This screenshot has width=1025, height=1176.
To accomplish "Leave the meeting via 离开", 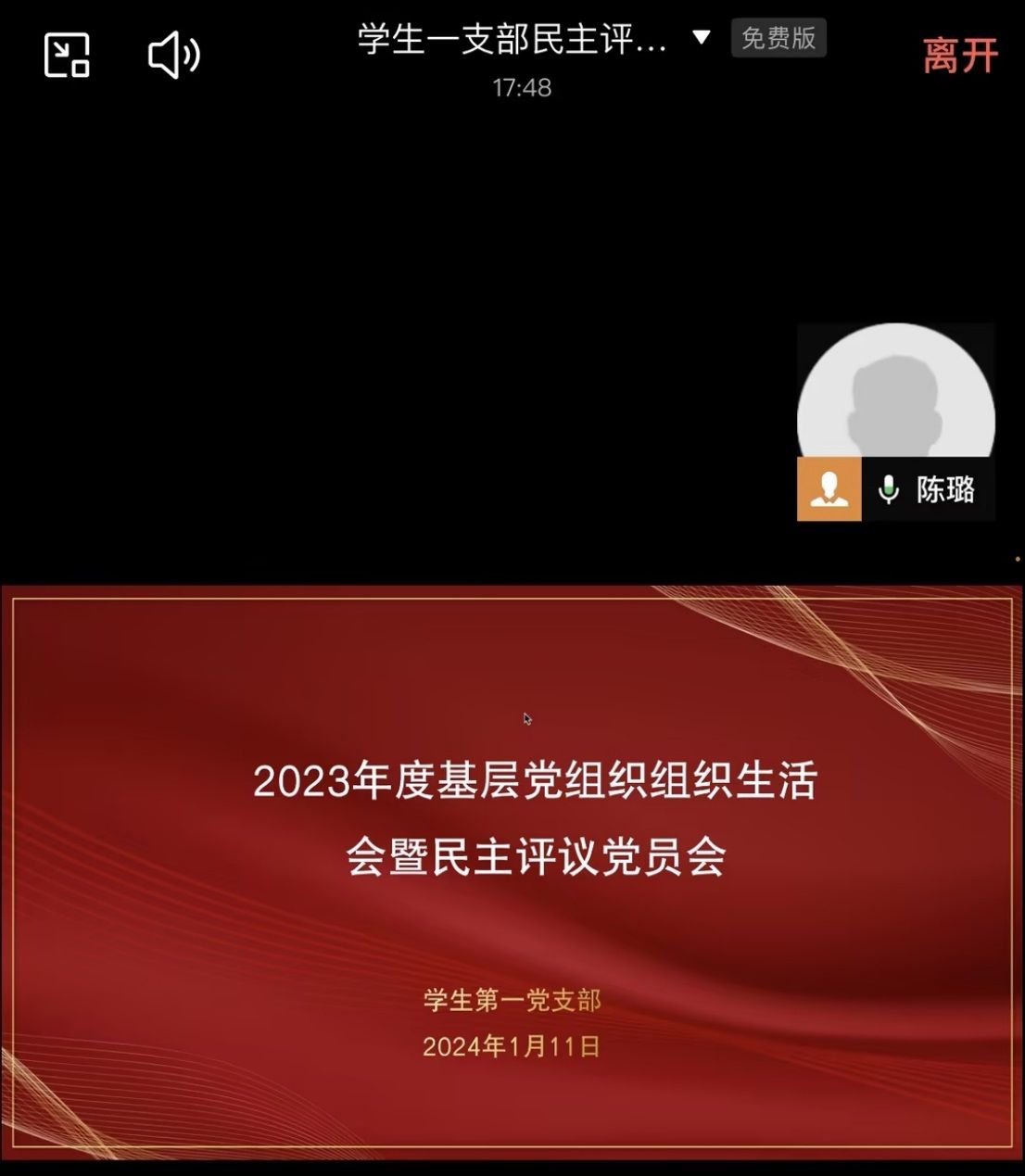I will tap(960, 56).
